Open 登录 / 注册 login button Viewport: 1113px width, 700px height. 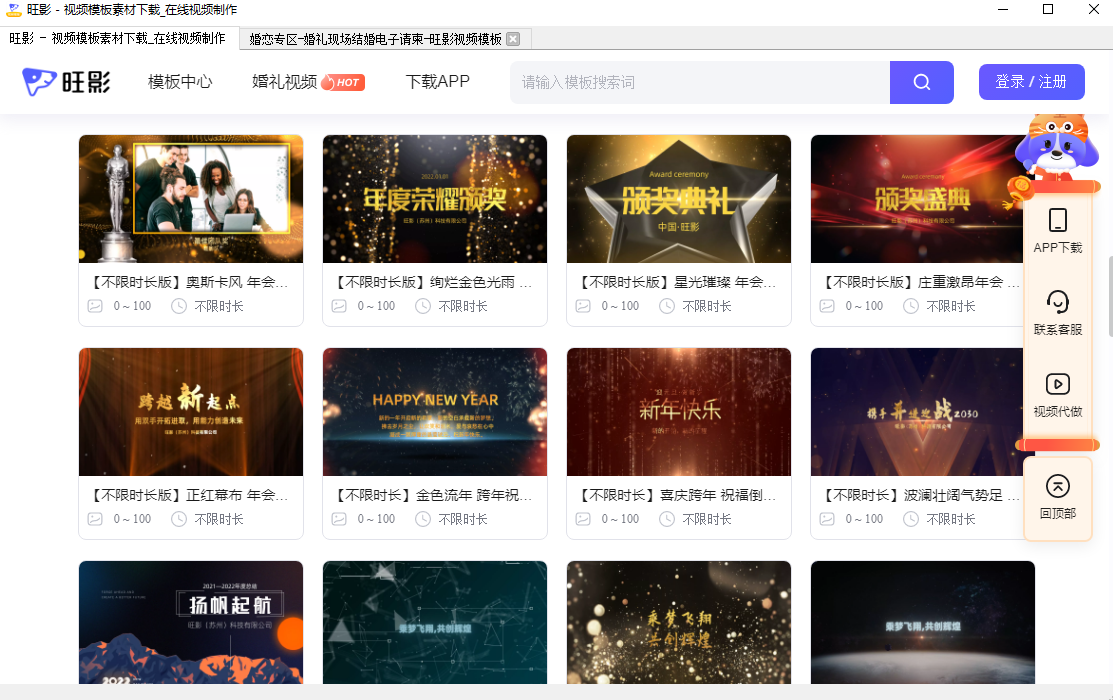1031,82
